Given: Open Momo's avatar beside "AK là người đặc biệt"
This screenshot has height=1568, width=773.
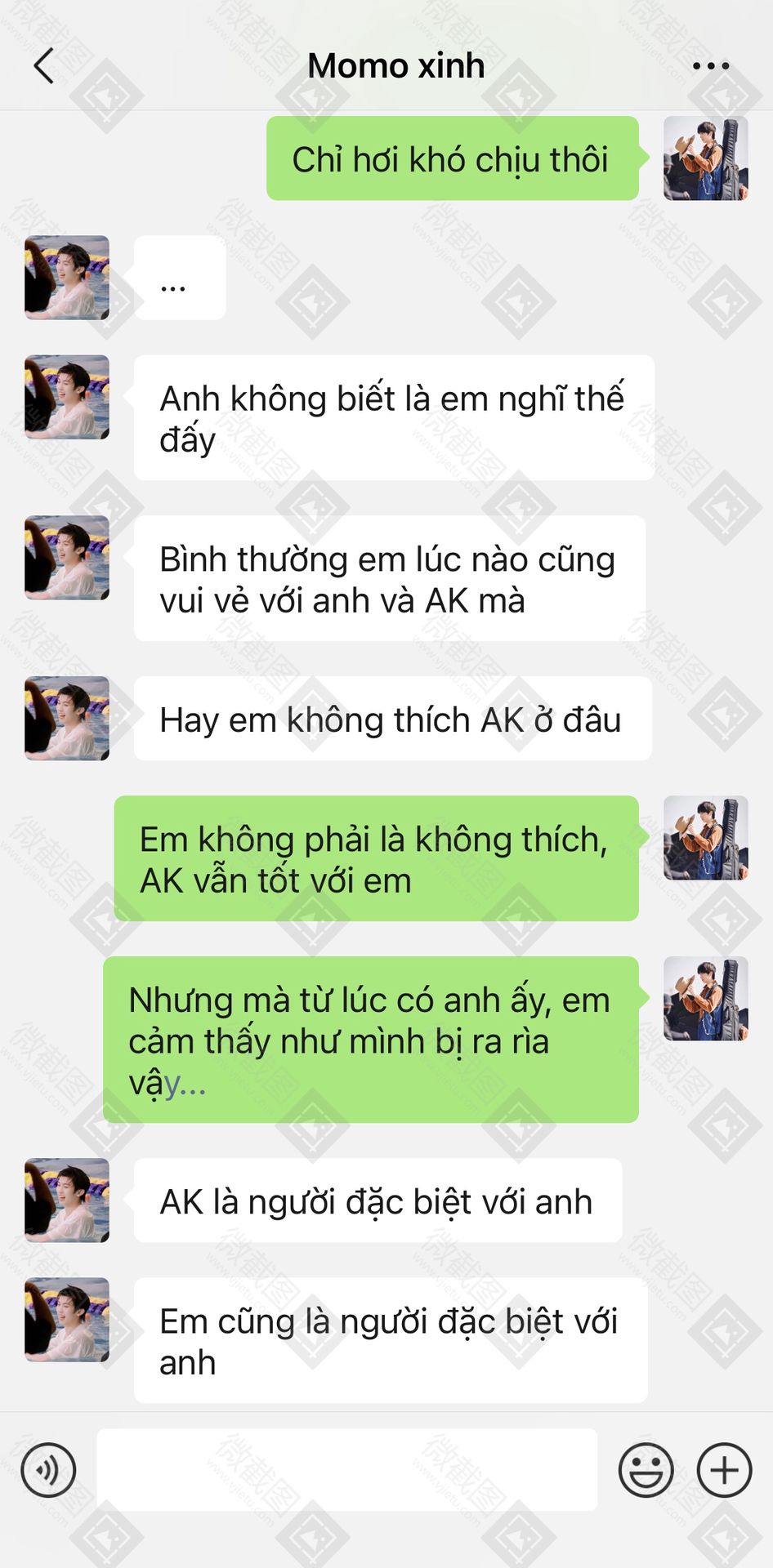Looking at the screenshot, I should 67,1200.
